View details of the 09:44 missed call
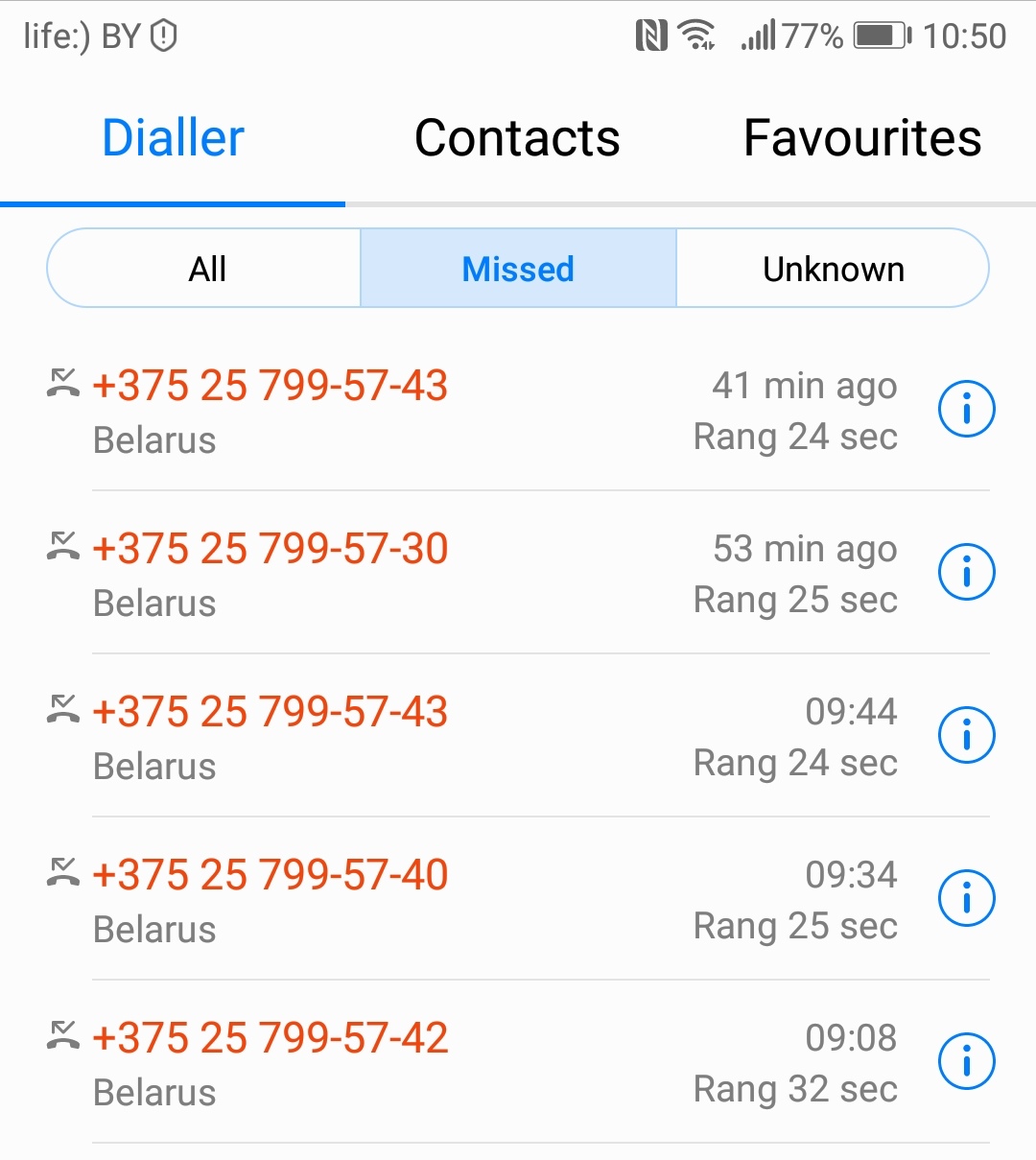The image size is (1036, 1160). [x=966, y=736]
